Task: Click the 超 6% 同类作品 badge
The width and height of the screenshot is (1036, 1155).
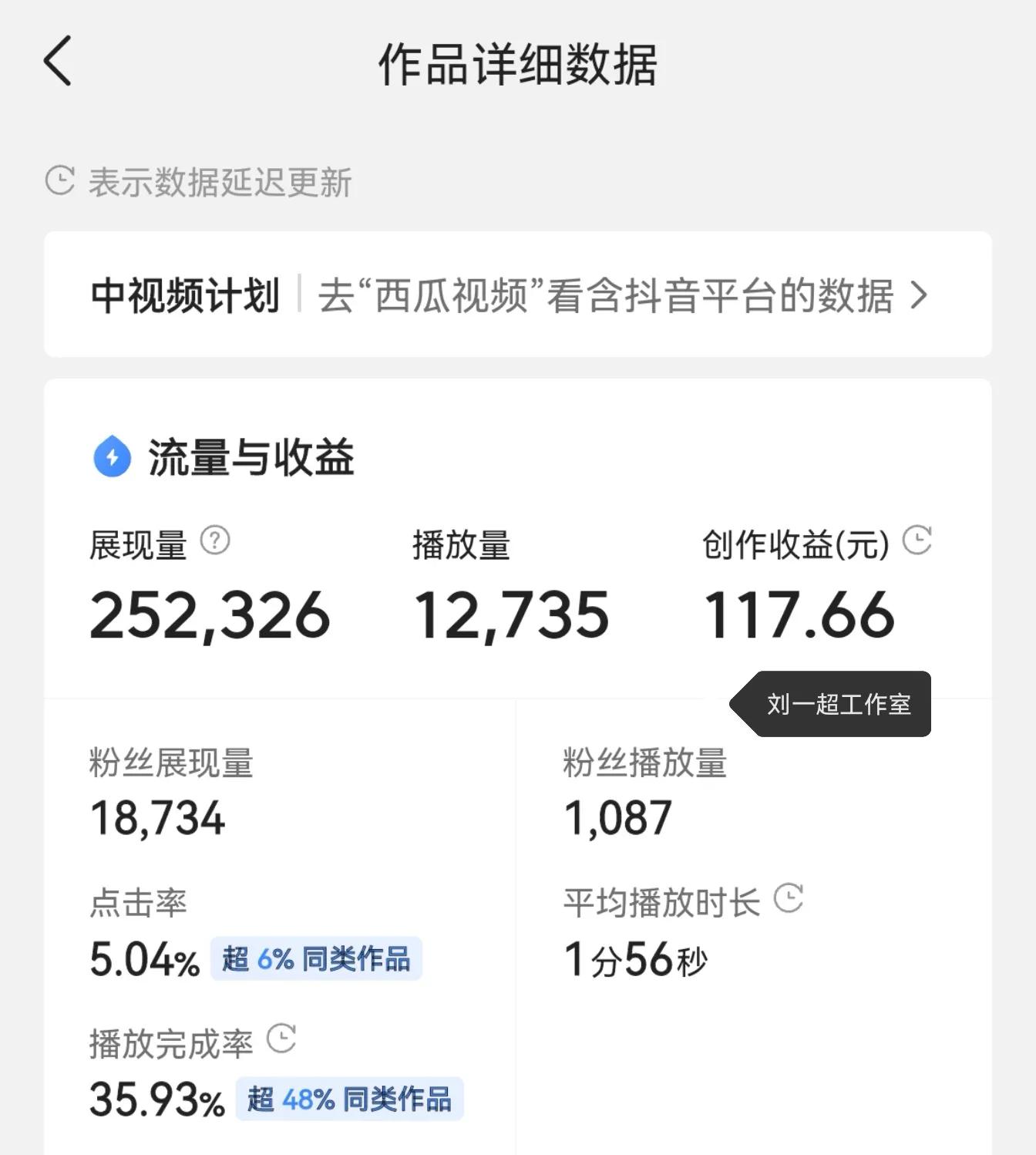Action: 316,960
